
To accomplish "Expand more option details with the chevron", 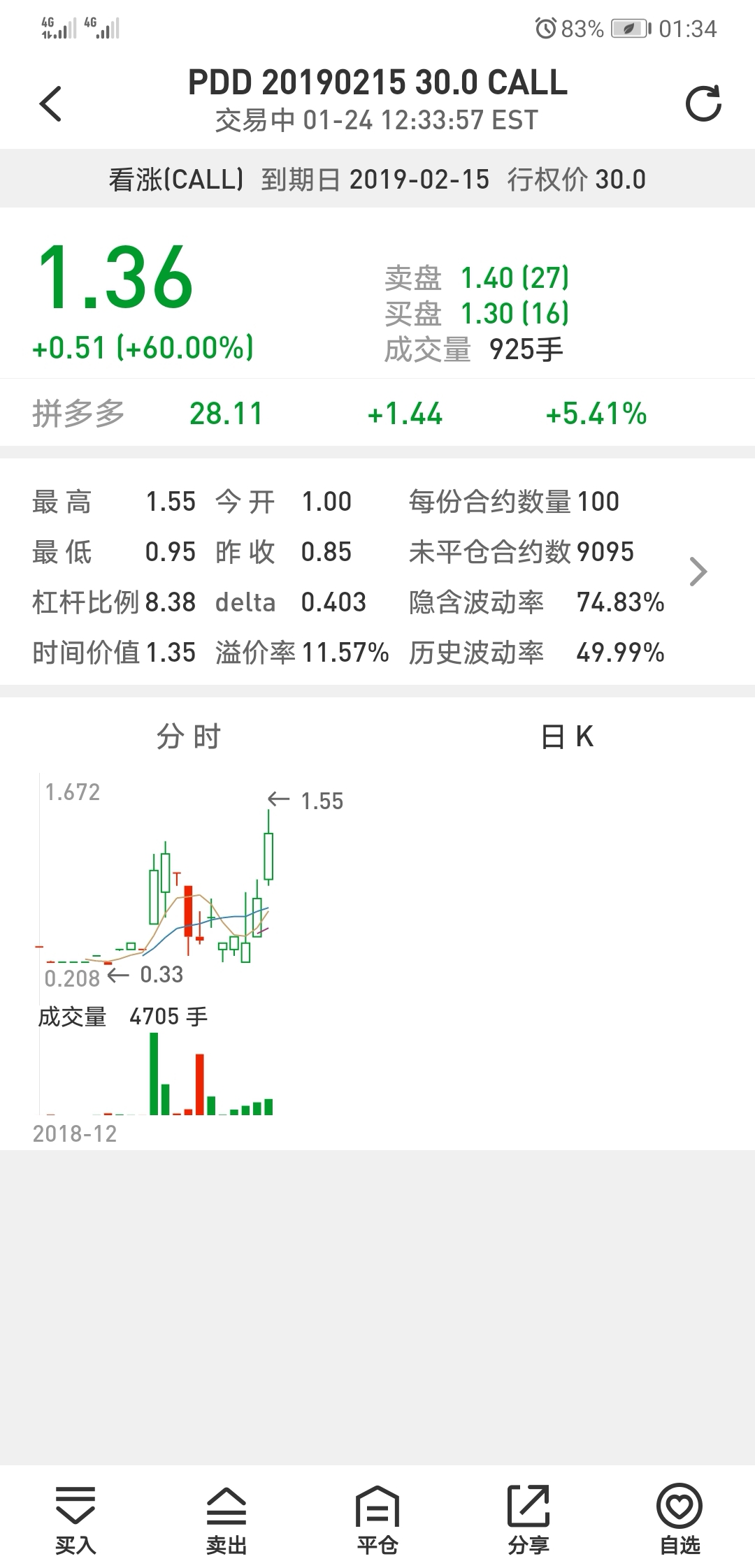I will (x=698, y=572).
